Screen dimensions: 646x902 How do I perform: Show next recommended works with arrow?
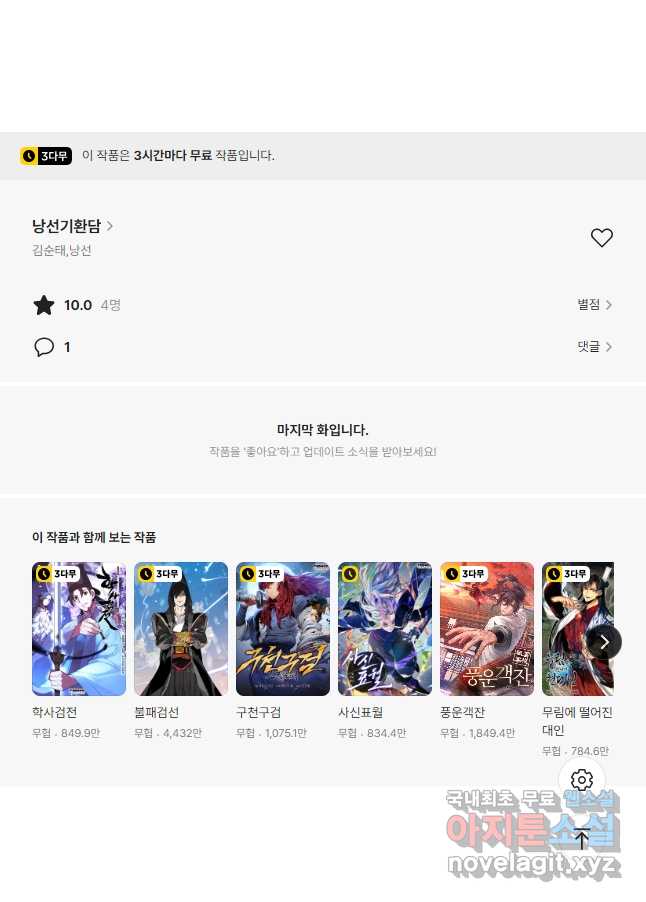pyautogui.click(x=604, y=642)
